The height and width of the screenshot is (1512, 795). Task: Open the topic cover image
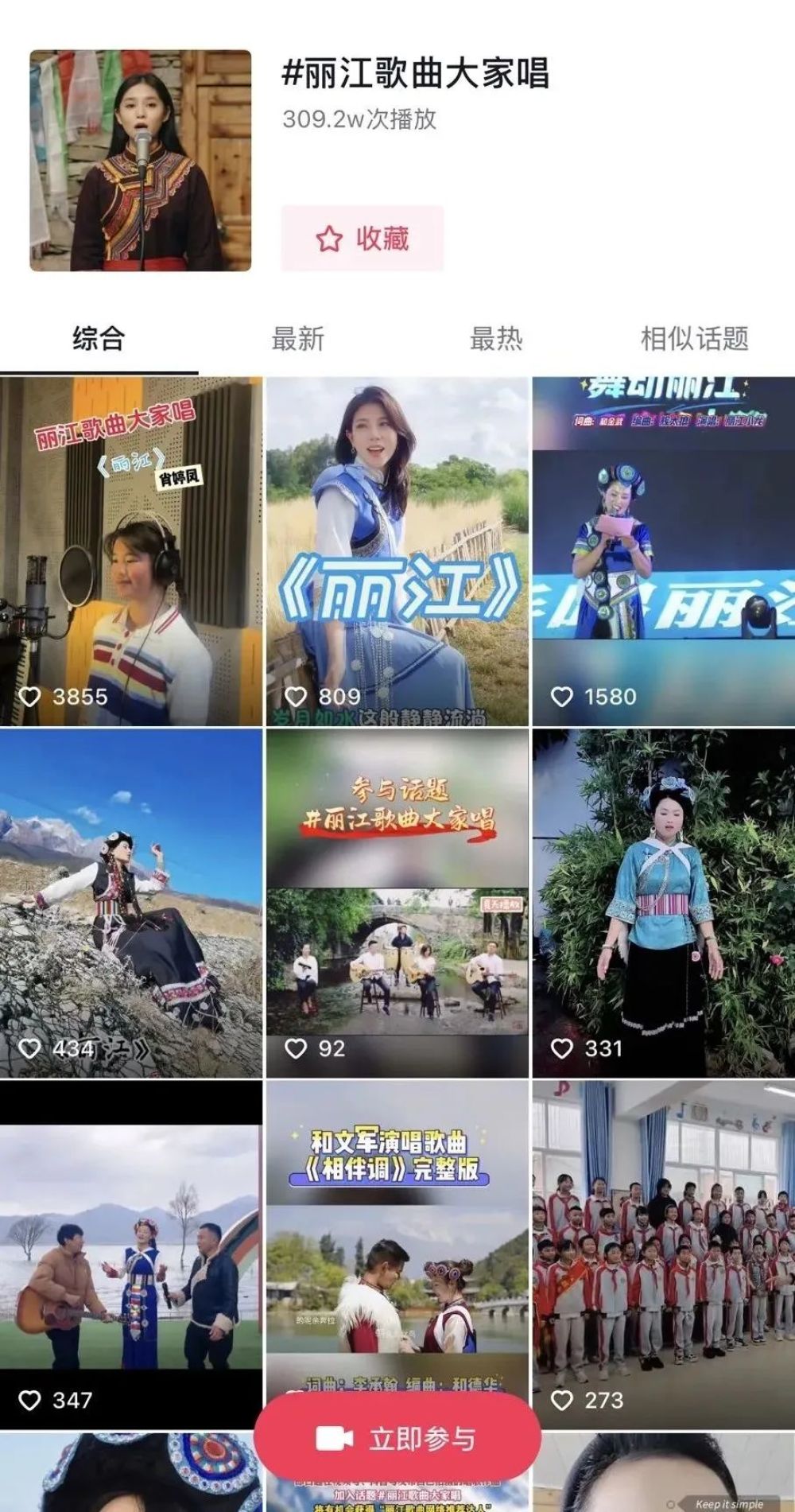(141, 161)
